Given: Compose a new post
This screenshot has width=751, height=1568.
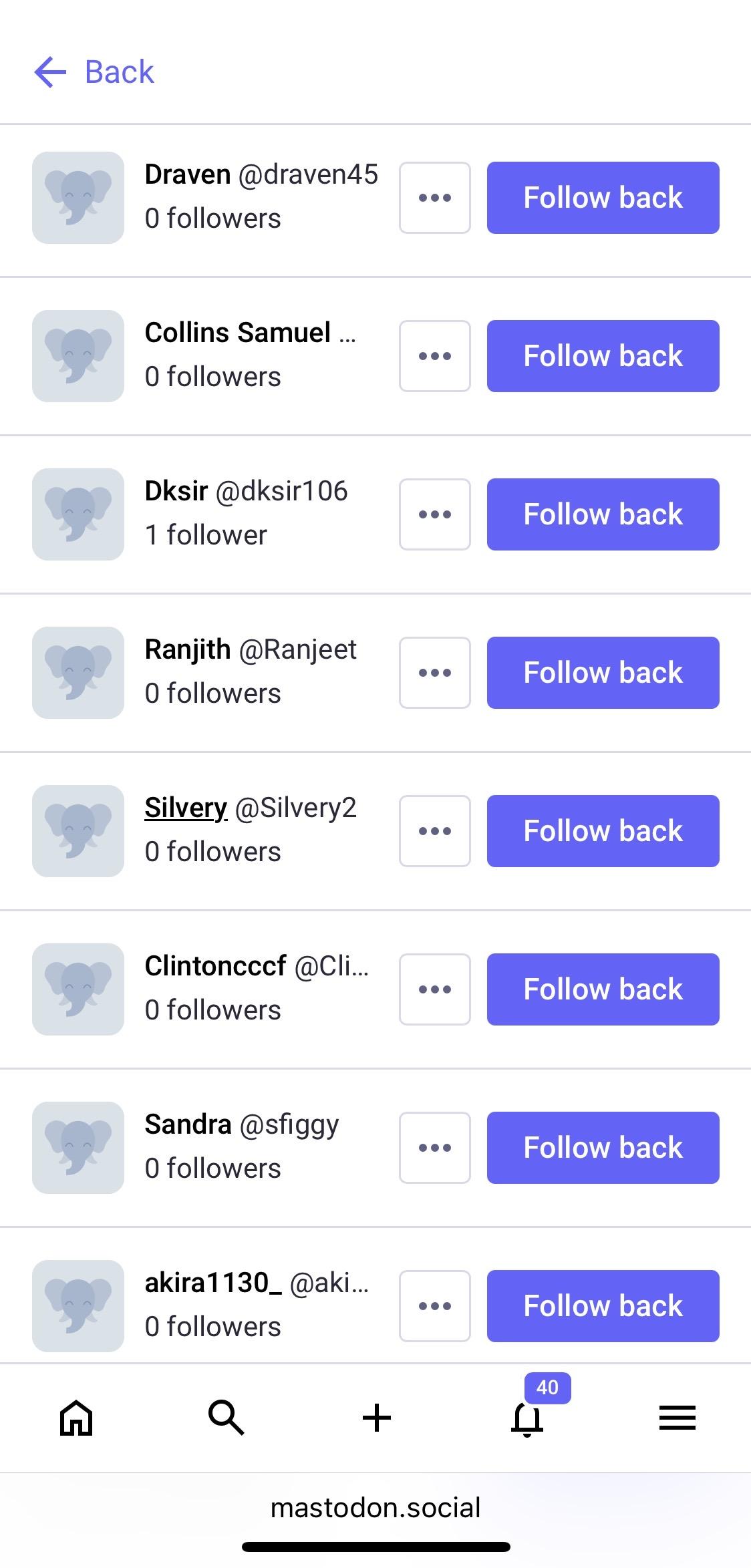Looking at the screenshot, I should [x=376, y=1418].
